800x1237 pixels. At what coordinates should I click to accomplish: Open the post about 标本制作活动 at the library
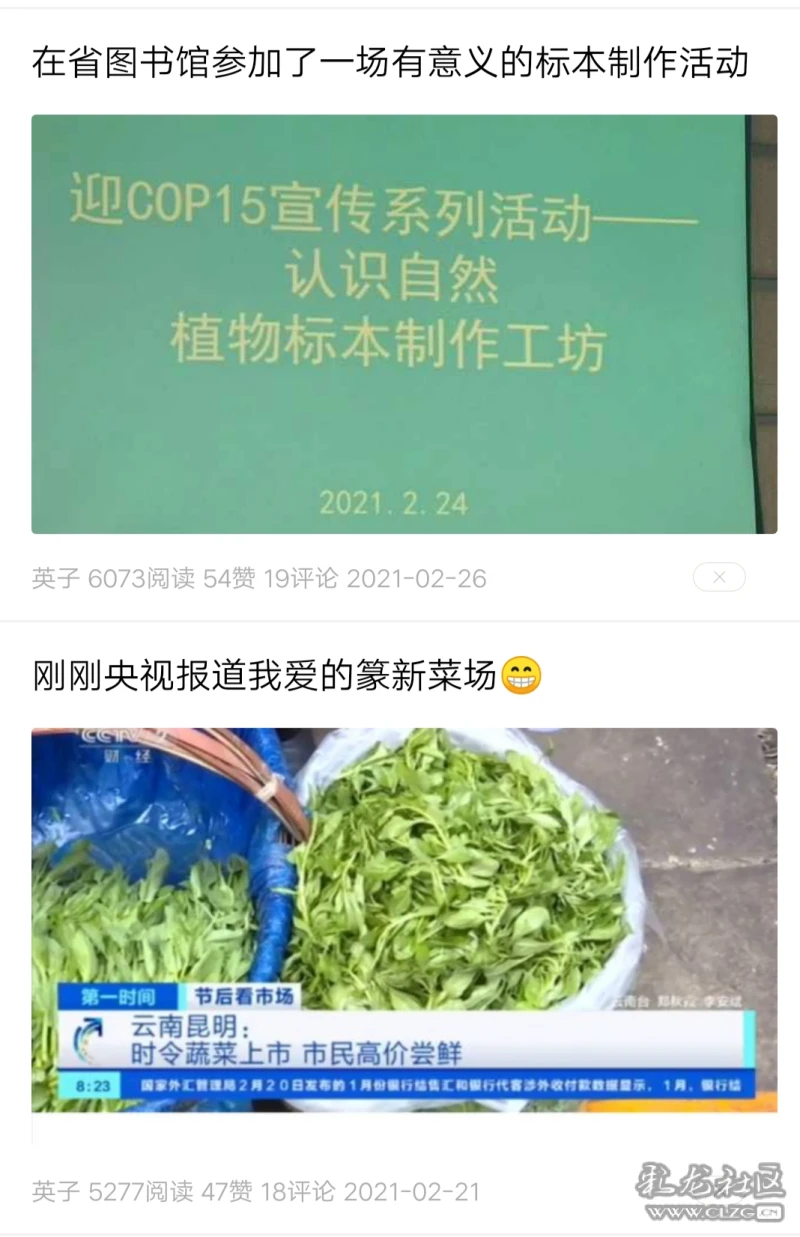[390, 63]
